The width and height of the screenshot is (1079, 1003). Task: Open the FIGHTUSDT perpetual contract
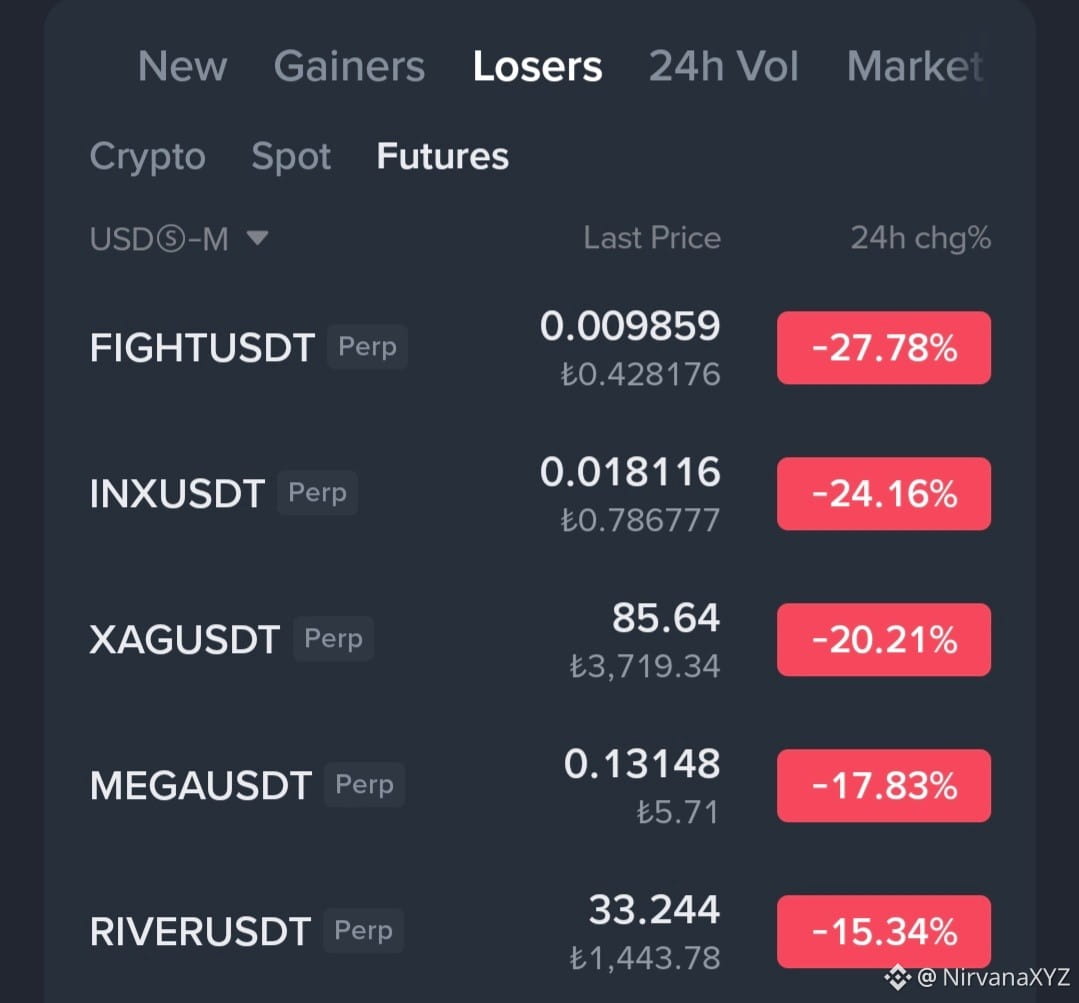click(202, 348)
